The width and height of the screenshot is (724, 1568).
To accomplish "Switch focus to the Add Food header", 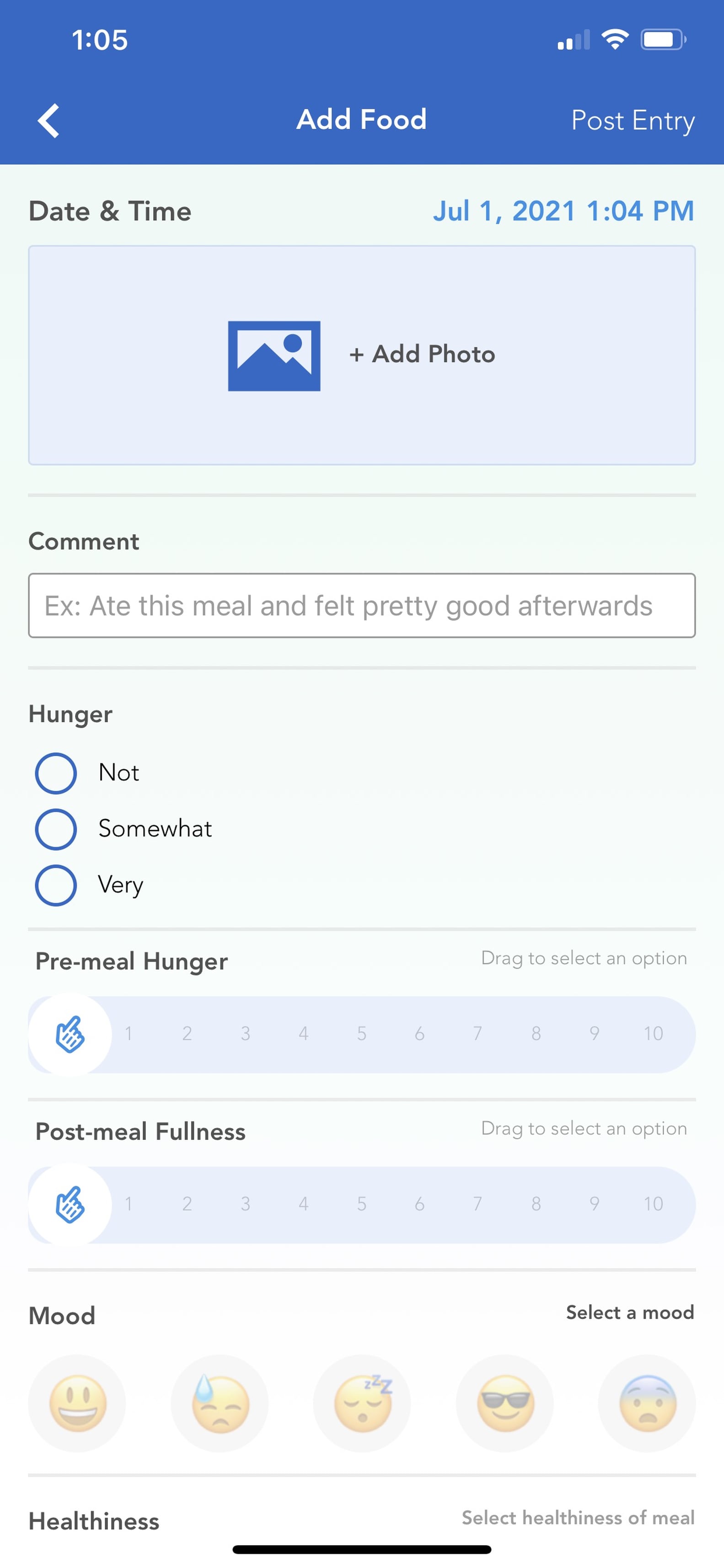I will 361,119.
